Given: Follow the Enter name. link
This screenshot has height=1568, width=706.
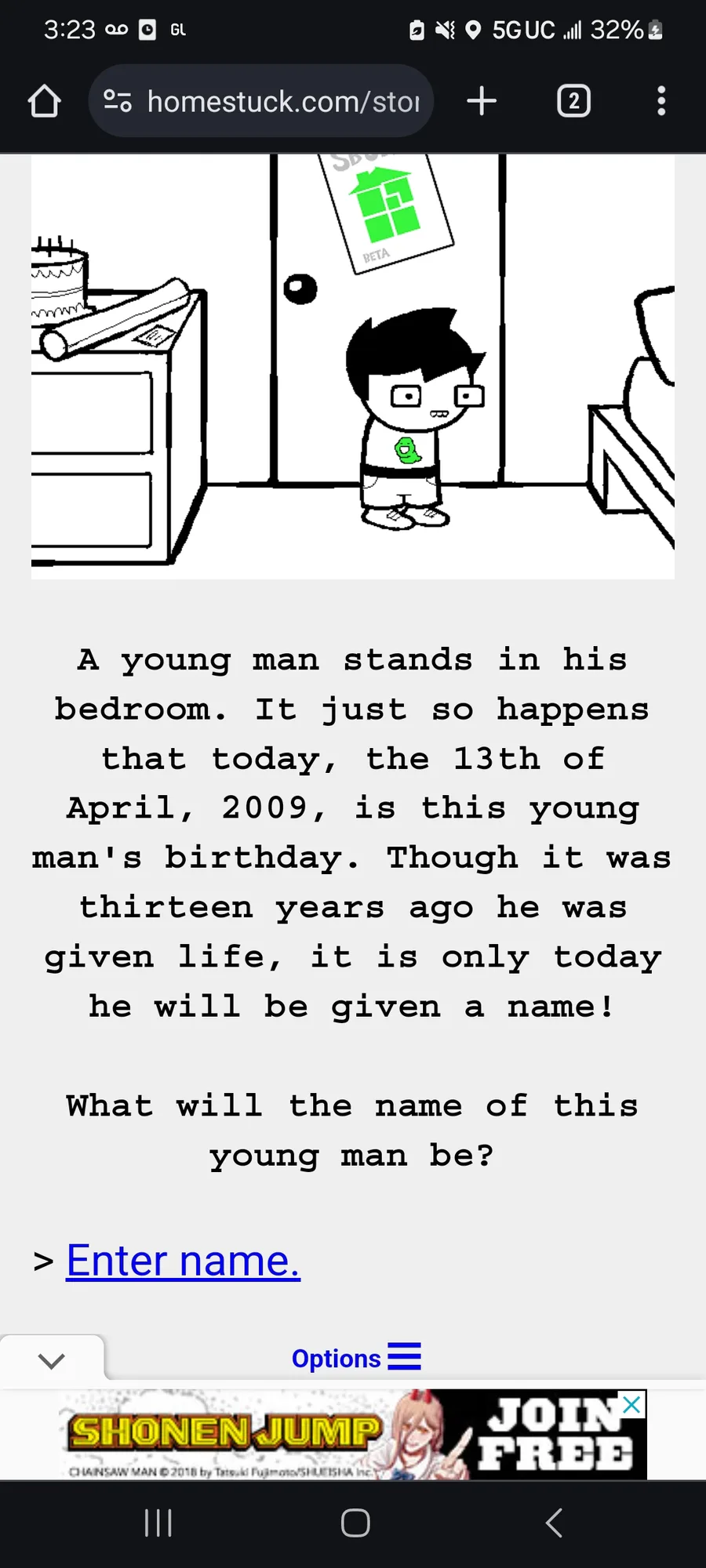Looking at the screenshot, I should pos(183,1261).
